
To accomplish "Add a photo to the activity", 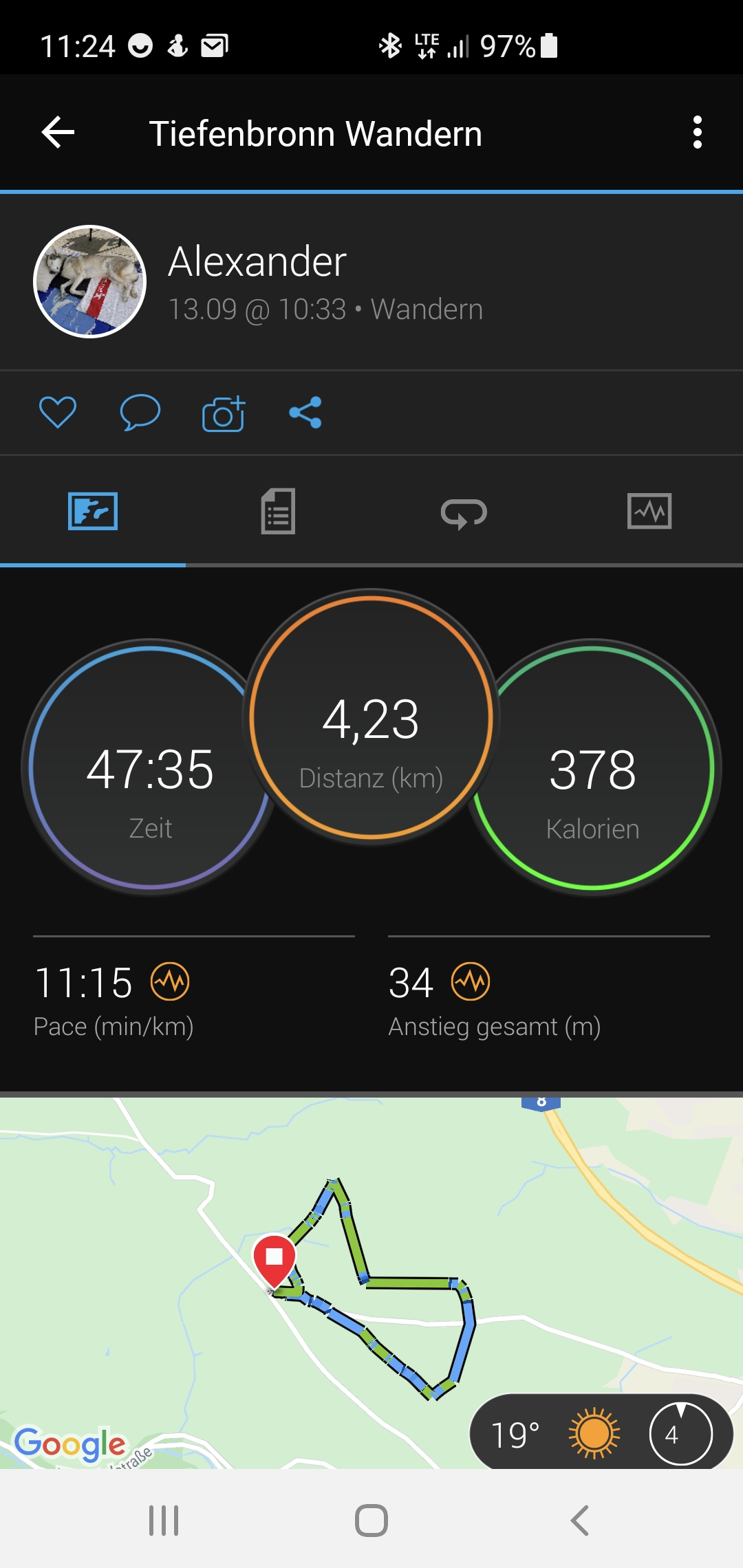I will click(224, 414).
